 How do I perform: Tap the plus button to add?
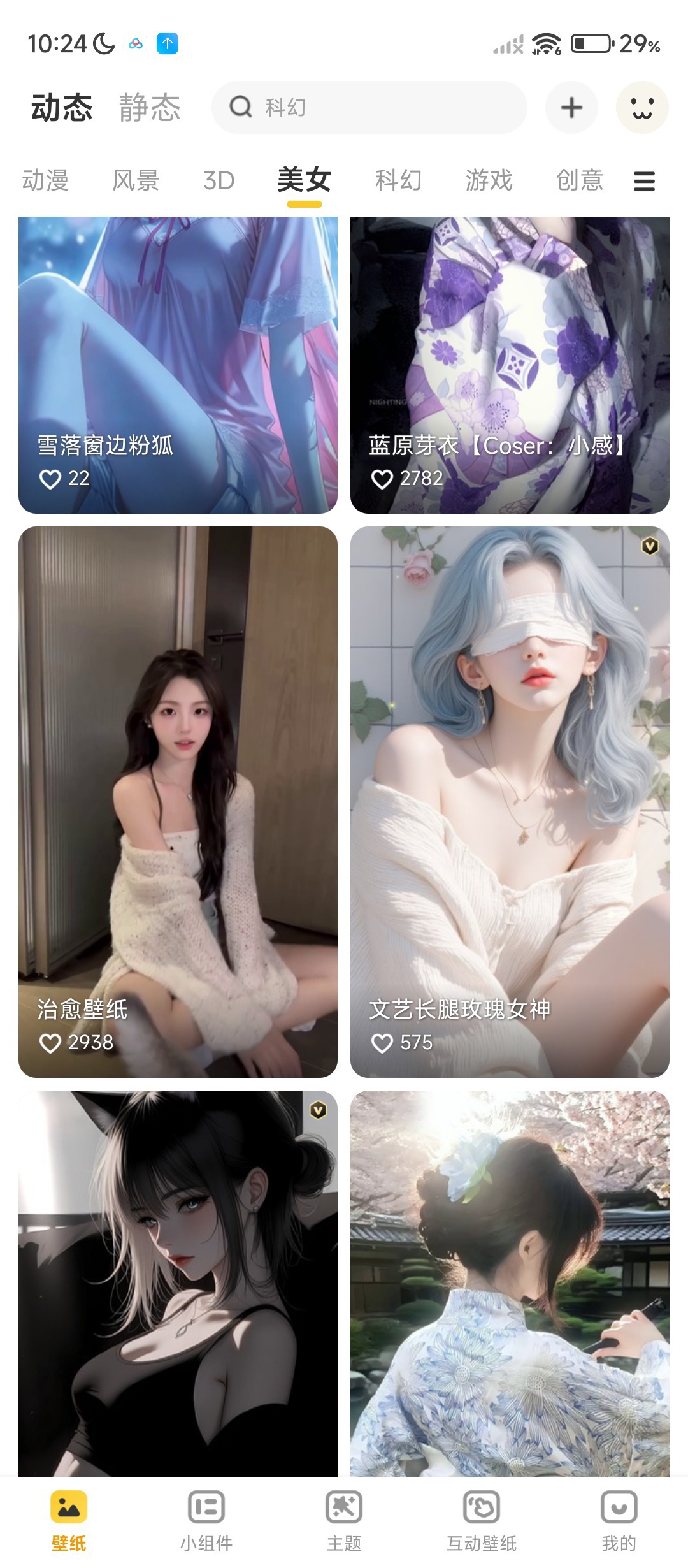pos(571,108)
